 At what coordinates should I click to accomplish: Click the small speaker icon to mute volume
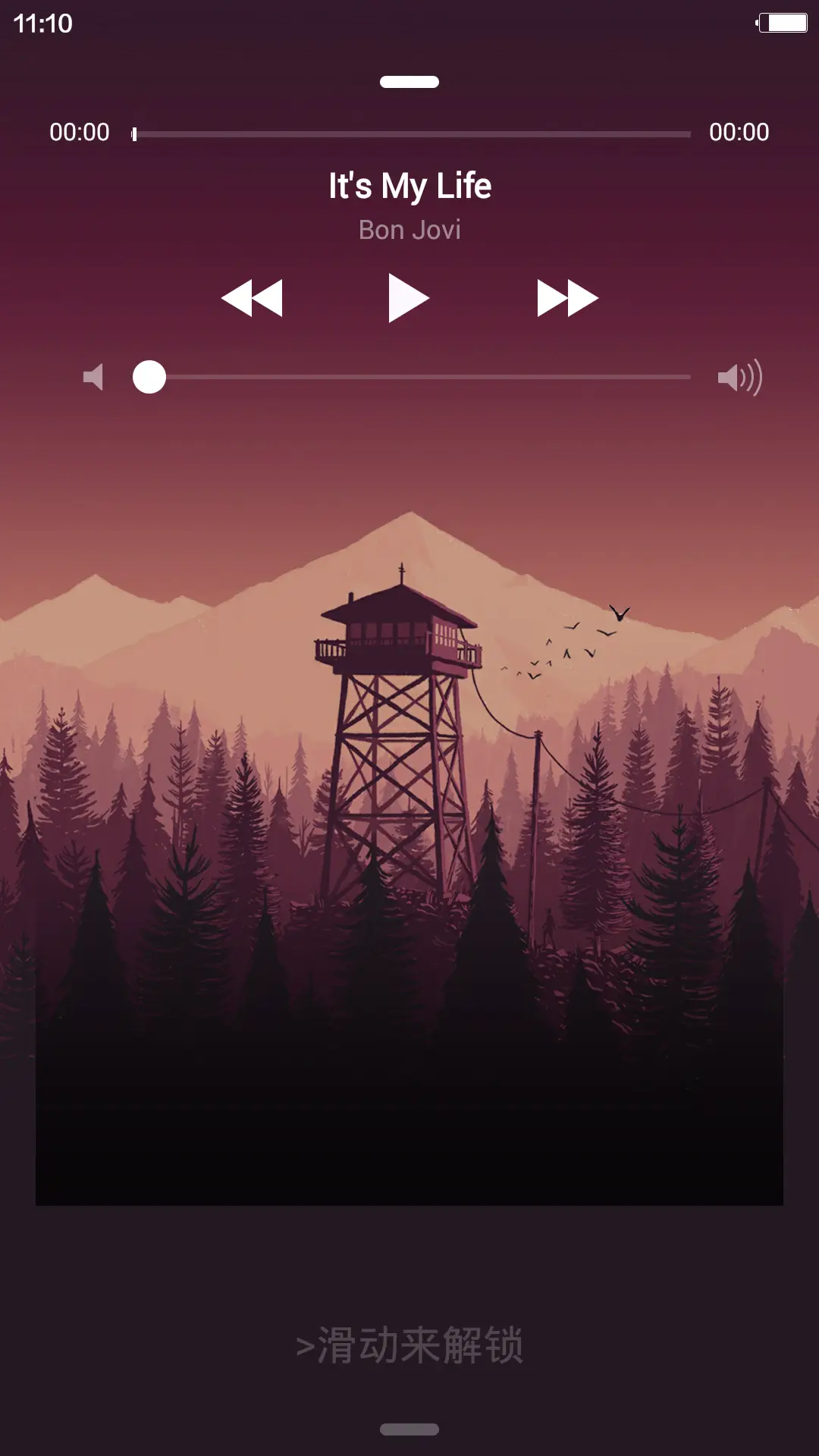[93, 376]
